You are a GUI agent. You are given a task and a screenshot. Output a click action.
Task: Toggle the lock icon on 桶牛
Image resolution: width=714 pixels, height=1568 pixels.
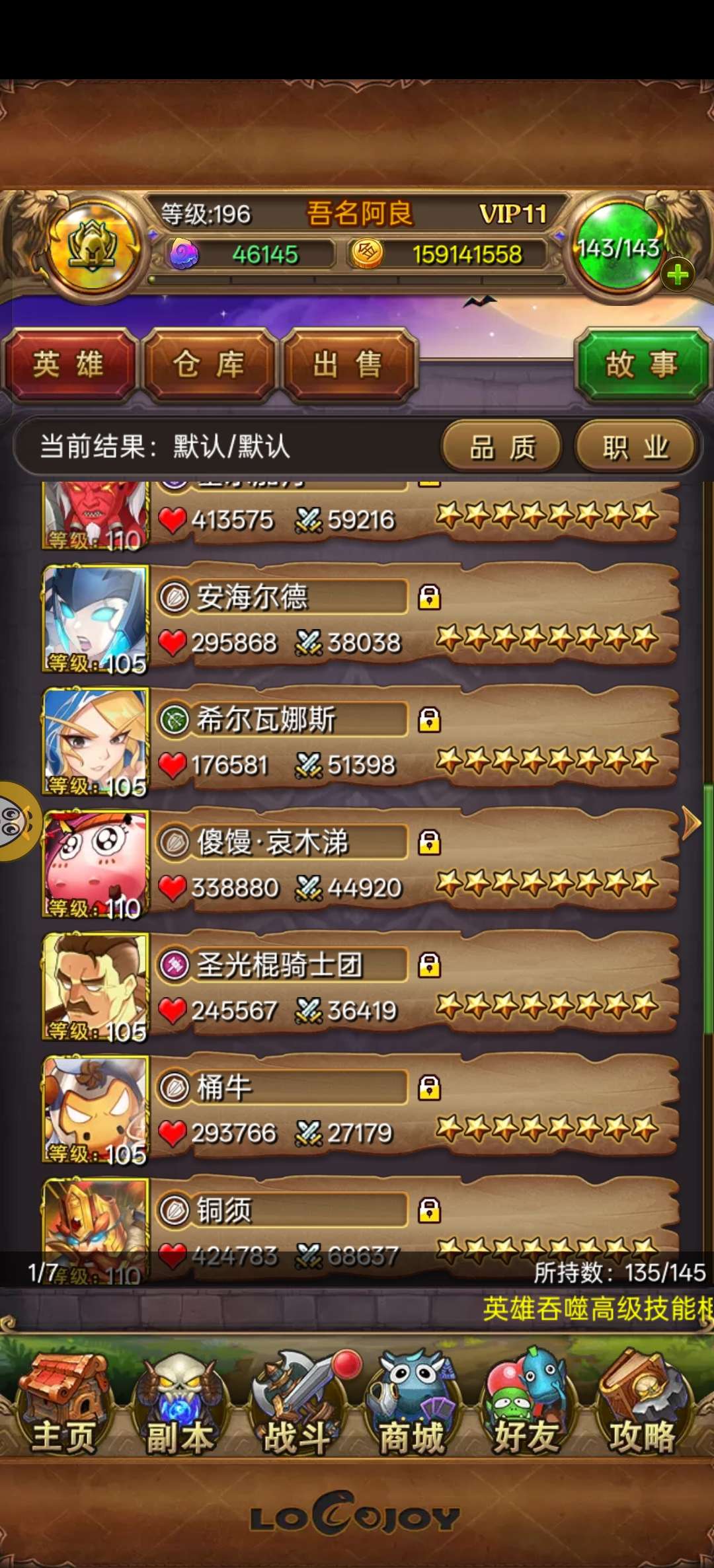tap(429, 1088)
